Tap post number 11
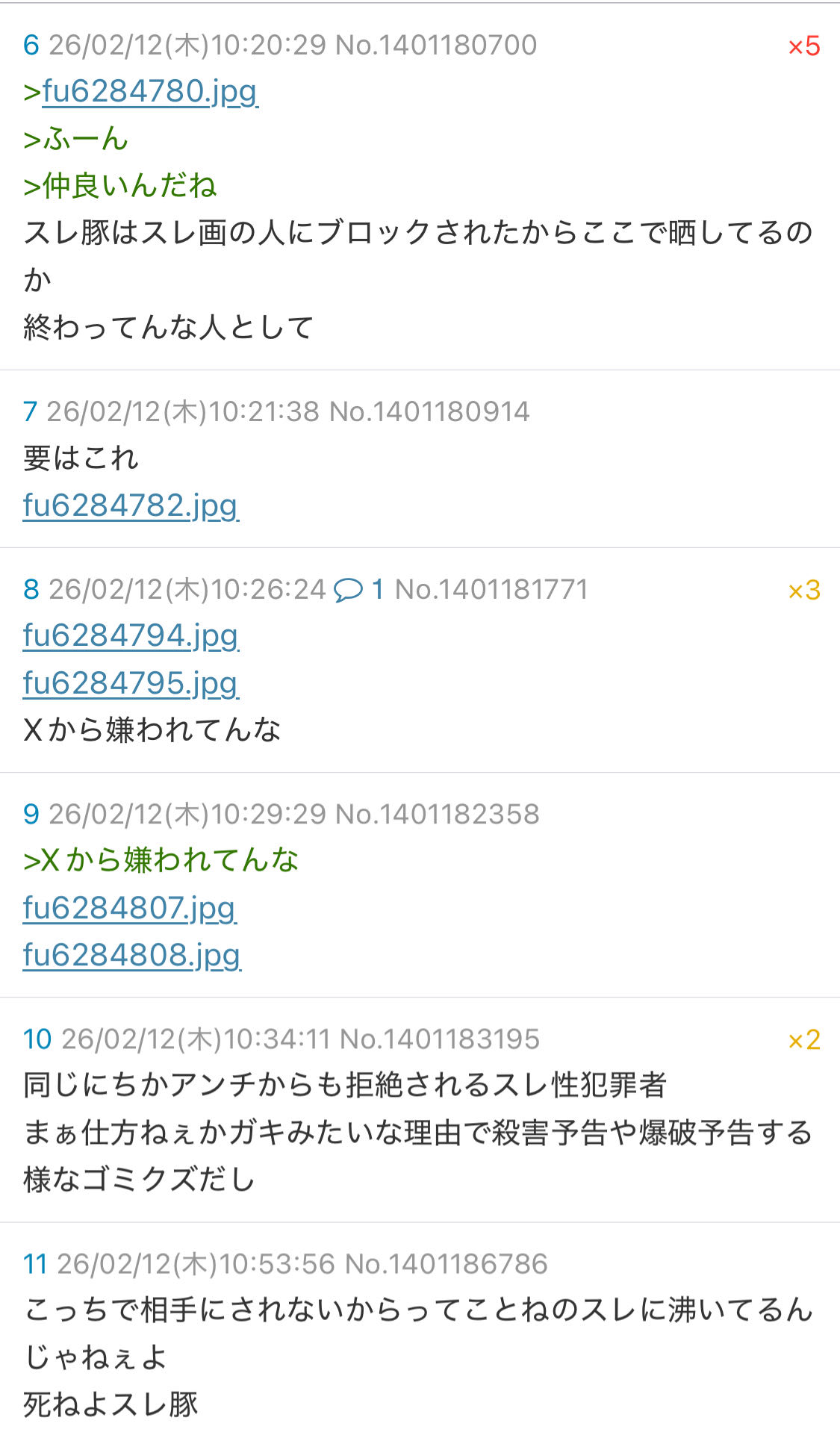The height and width of the screenshot is (1444, 840). pos(35,1264)
